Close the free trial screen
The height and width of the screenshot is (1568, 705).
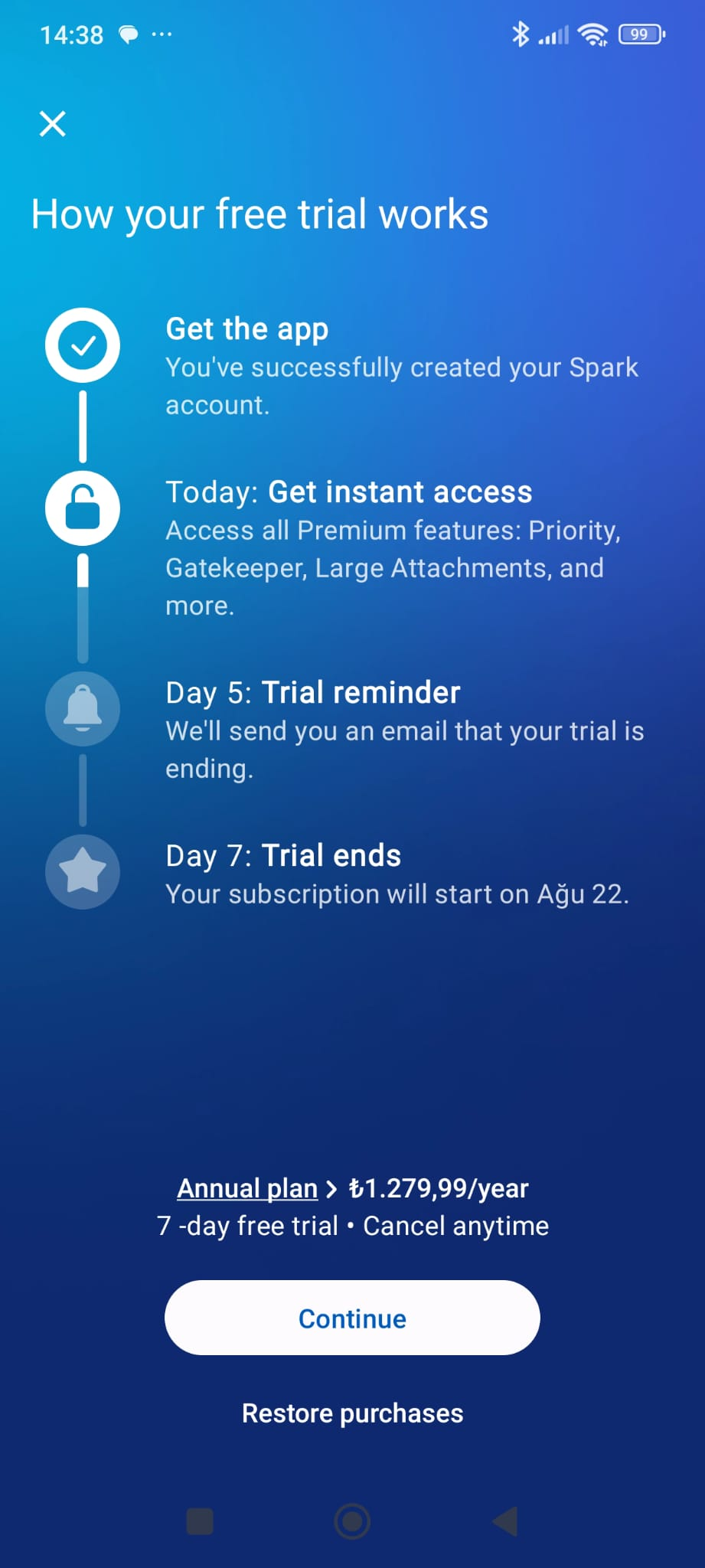click(x=53, y=123)
